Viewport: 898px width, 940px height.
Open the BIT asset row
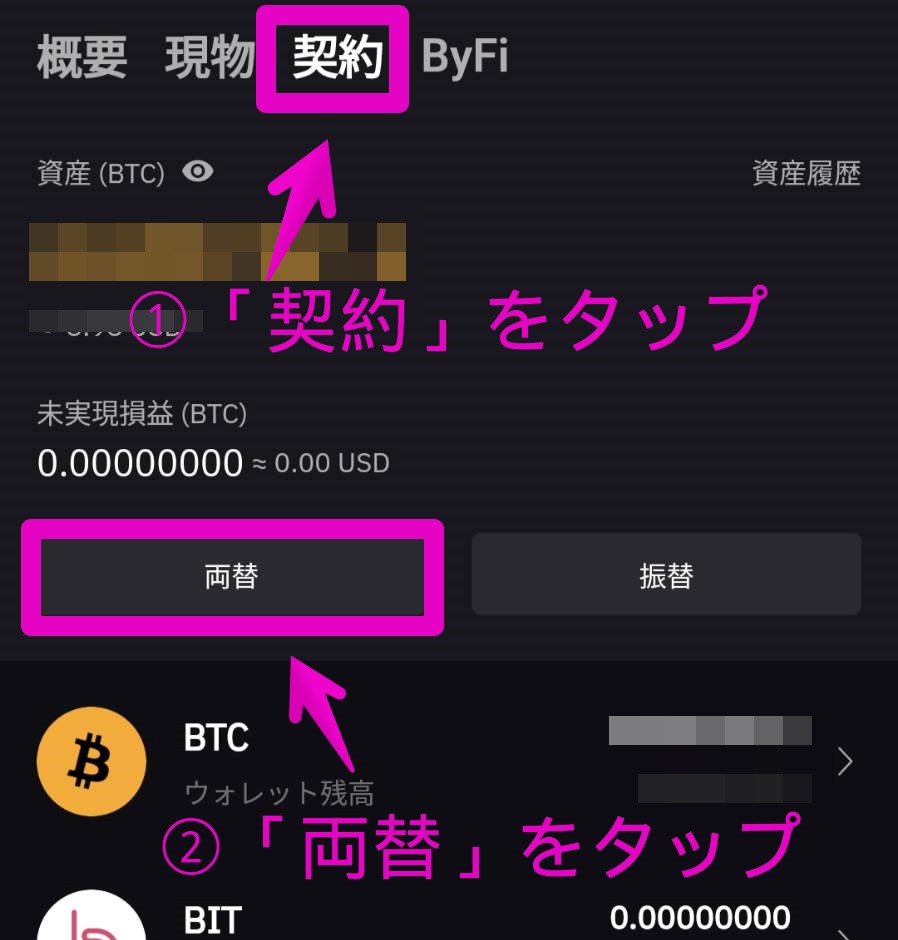(449, 920)
